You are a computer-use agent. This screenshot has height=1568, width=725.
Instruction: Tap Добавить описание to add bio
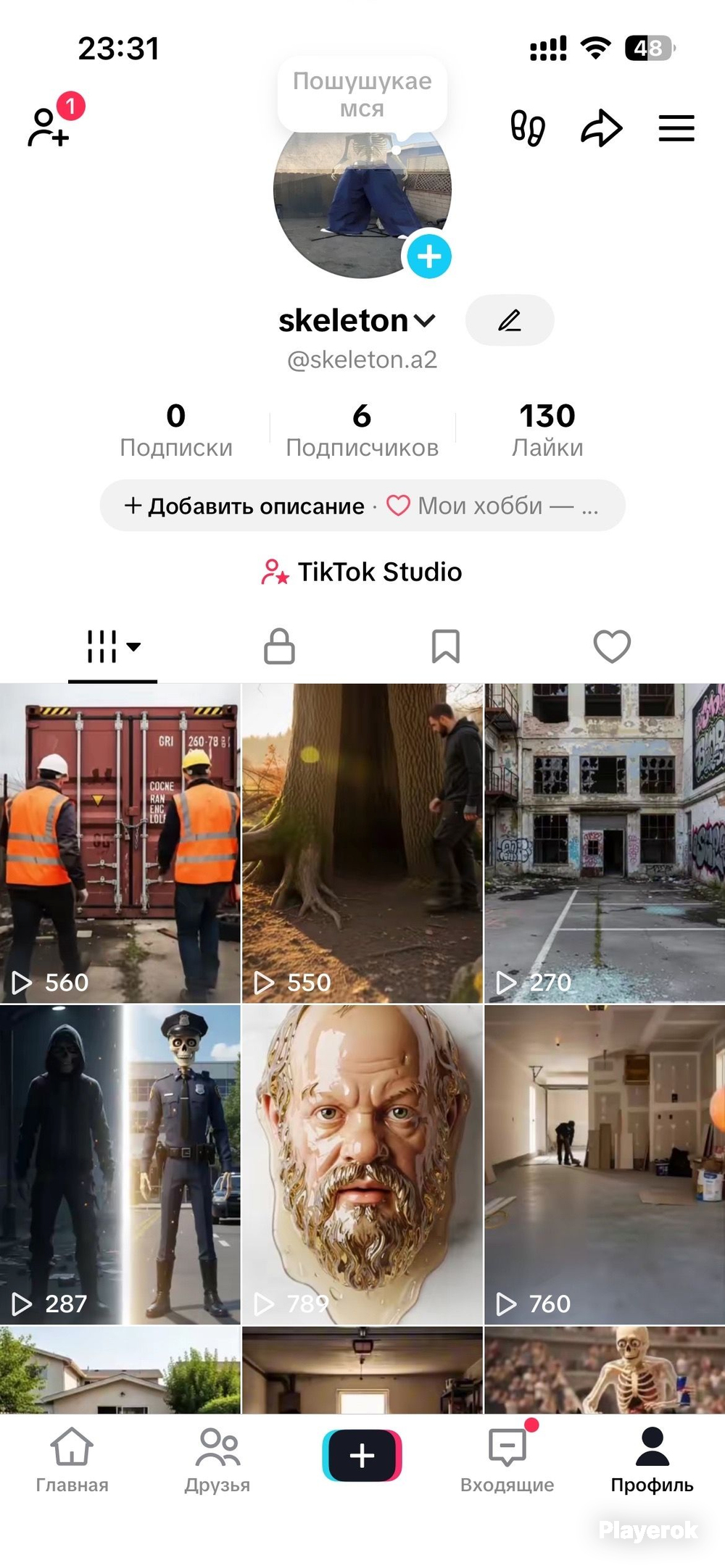pos(245,506)
